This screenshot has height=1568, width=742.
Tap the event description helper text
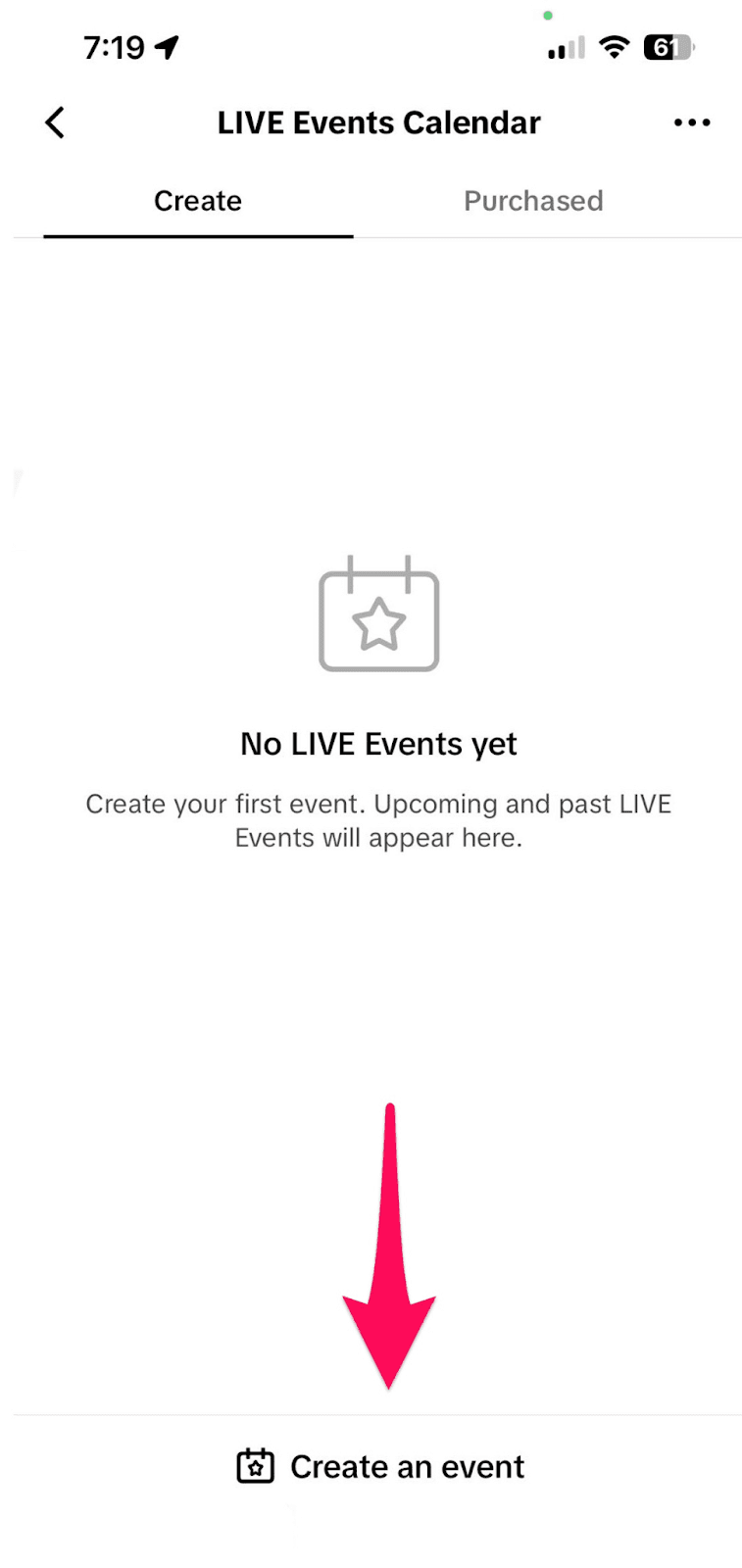click(x=378, y=820)
